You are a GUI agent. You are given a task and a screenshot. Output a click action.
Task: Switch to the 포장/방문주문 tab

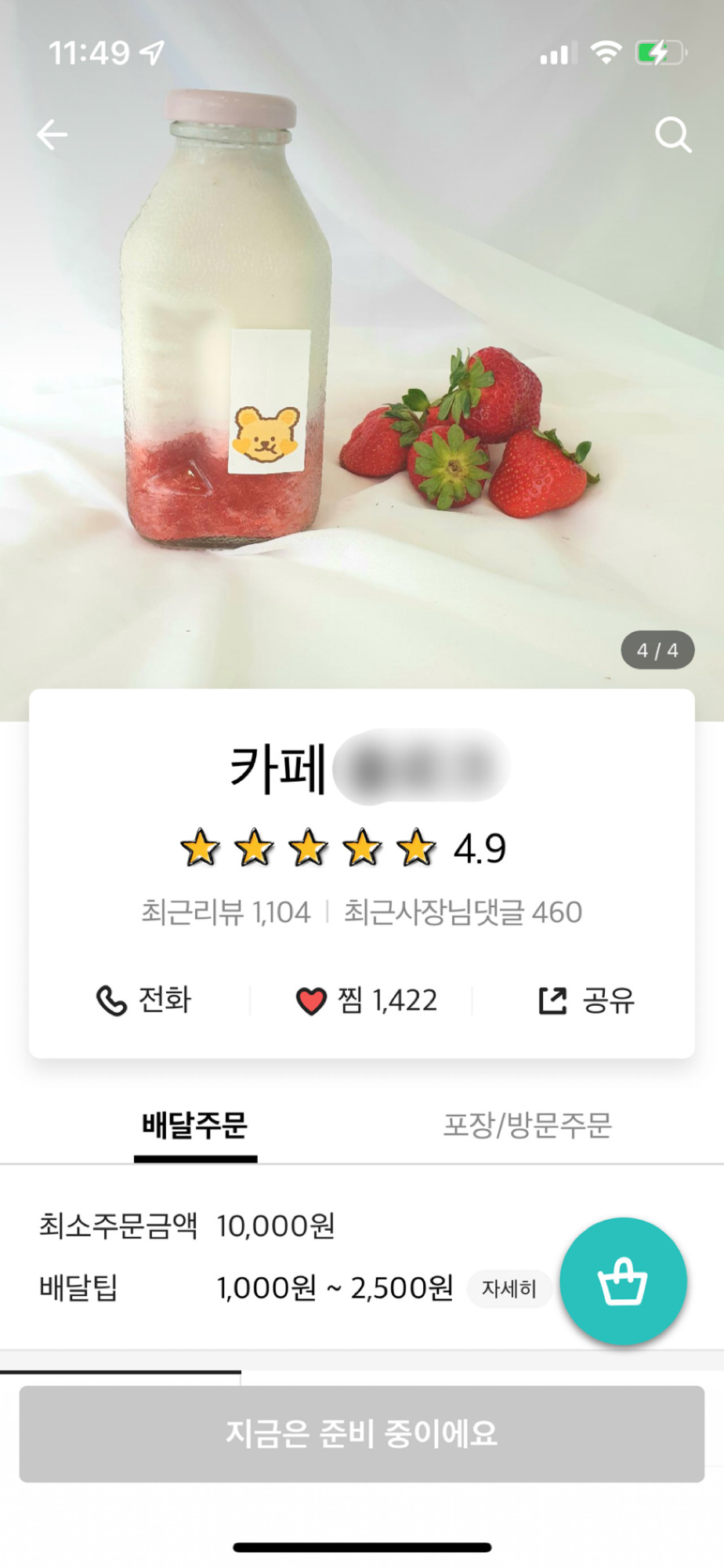(x=527, y=1126)
